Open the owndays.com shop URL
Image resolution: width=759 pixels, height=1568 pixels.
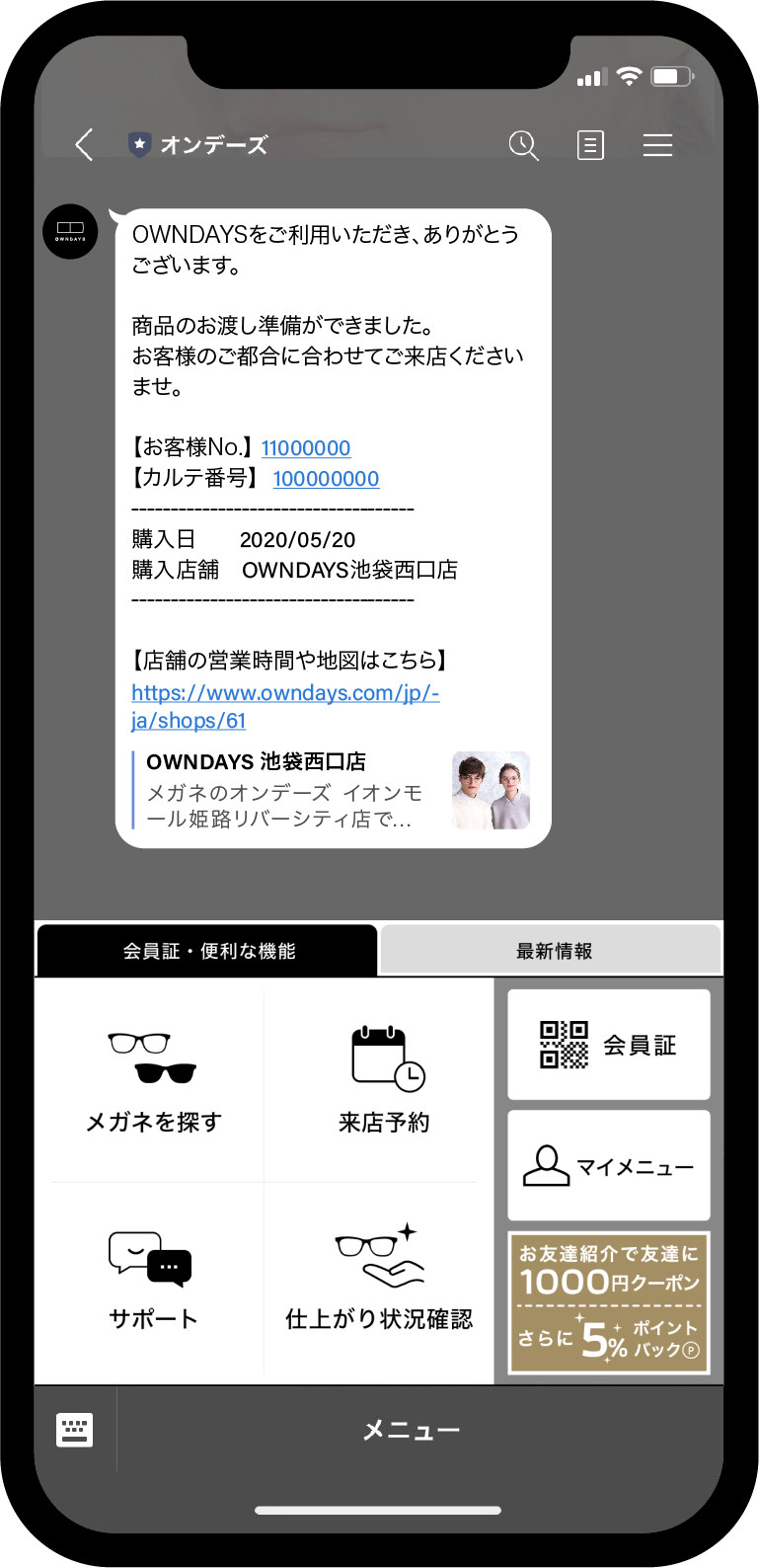click(284, 706)
